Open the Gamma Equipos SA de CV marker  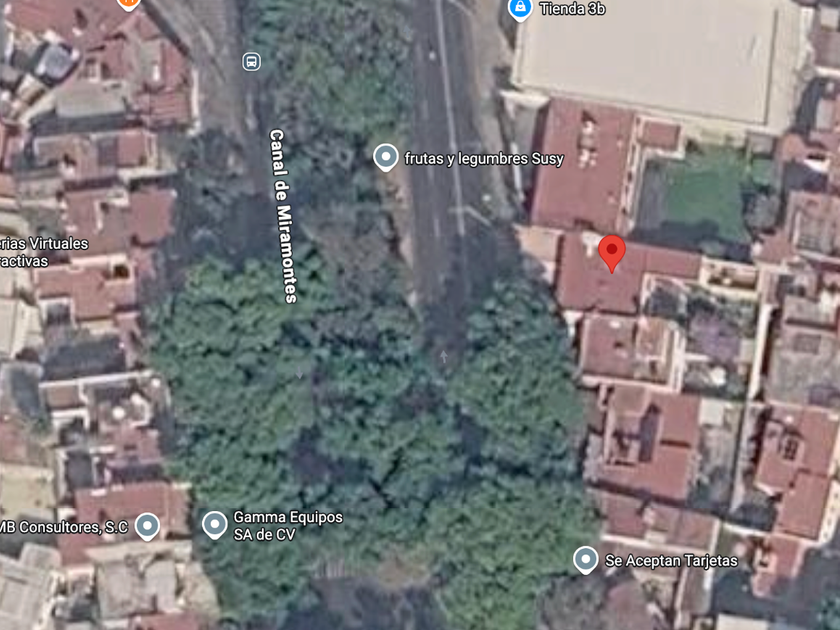[215, 524]
